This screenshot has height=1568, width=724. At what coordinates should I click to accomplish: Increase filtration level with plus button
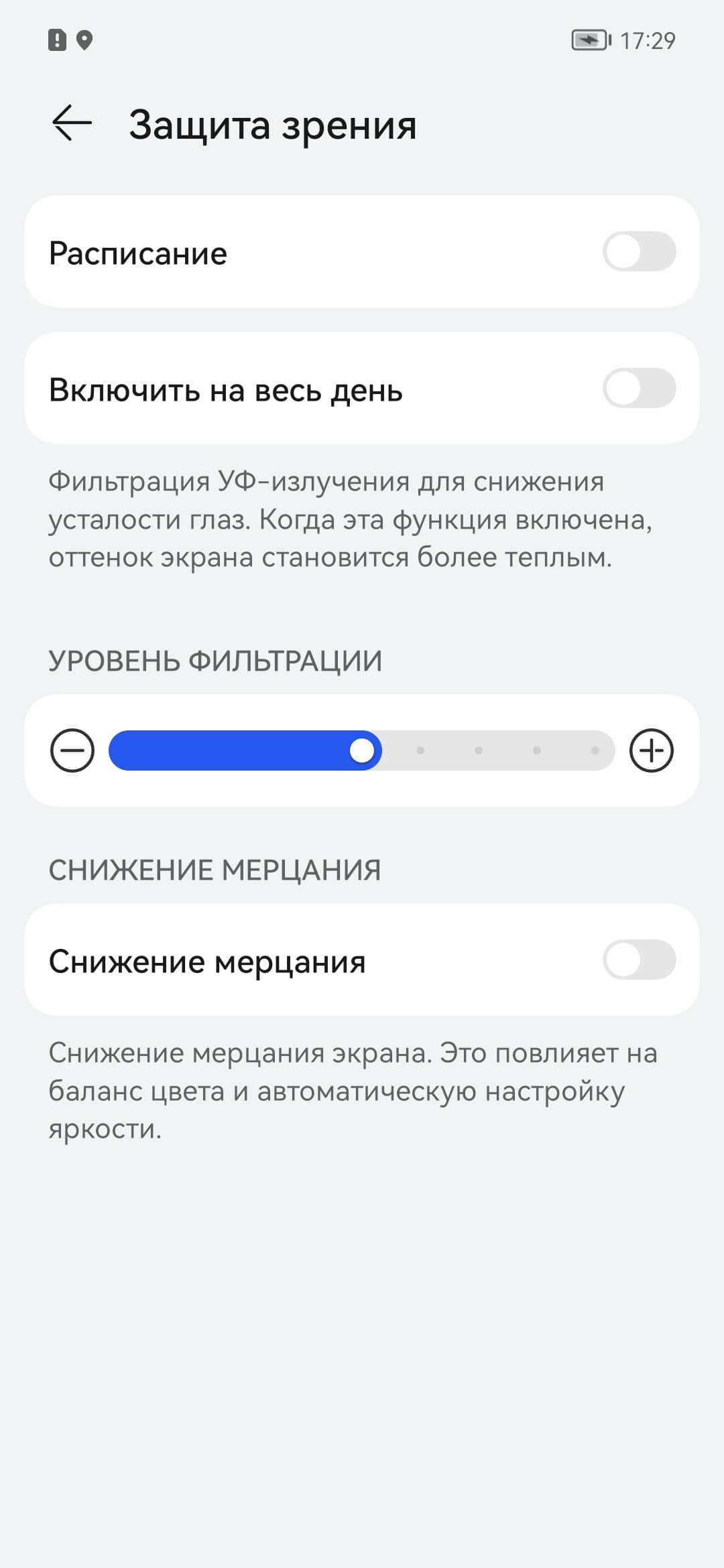pyautogui.click(x=652, y=750)
